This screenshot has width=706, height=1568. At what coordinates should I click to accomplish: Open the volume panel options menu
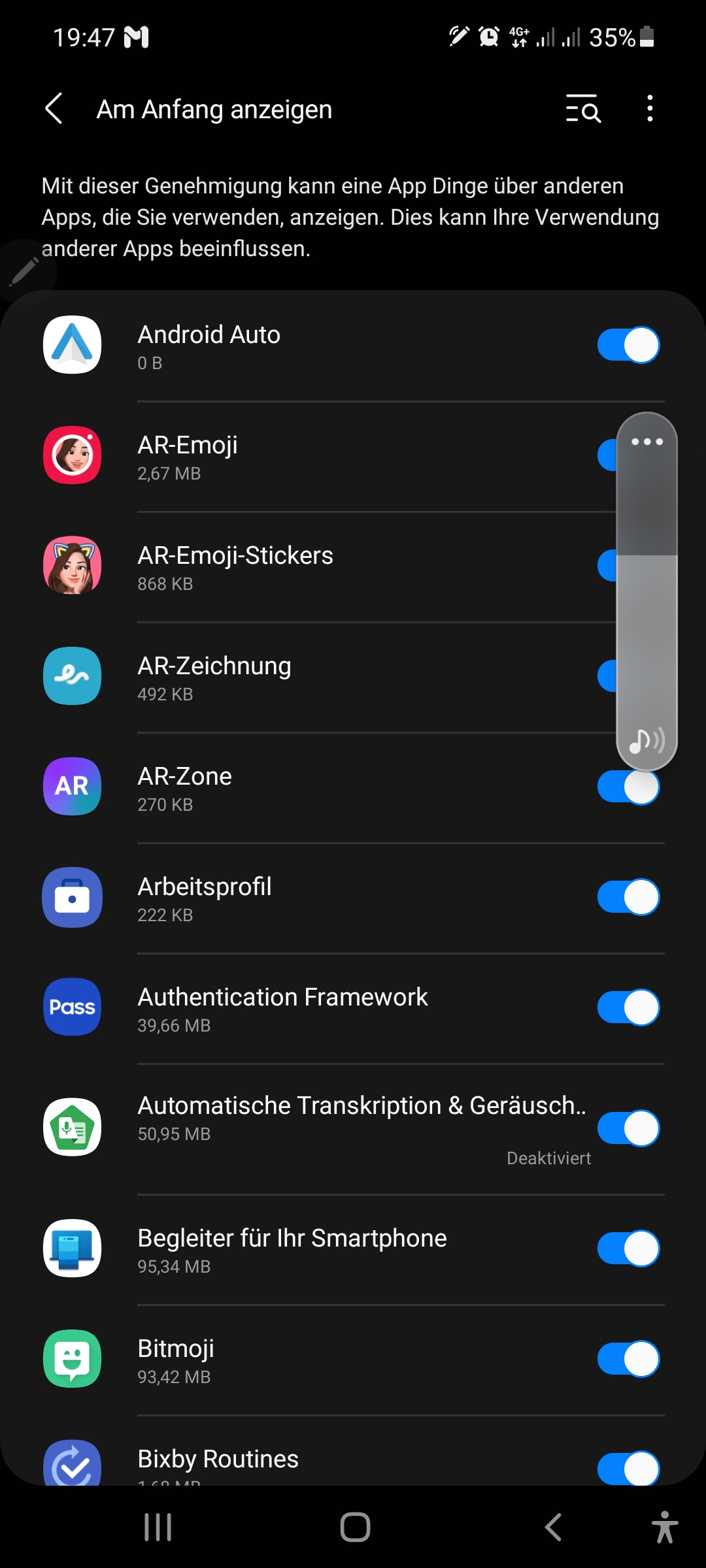(647, 442)
